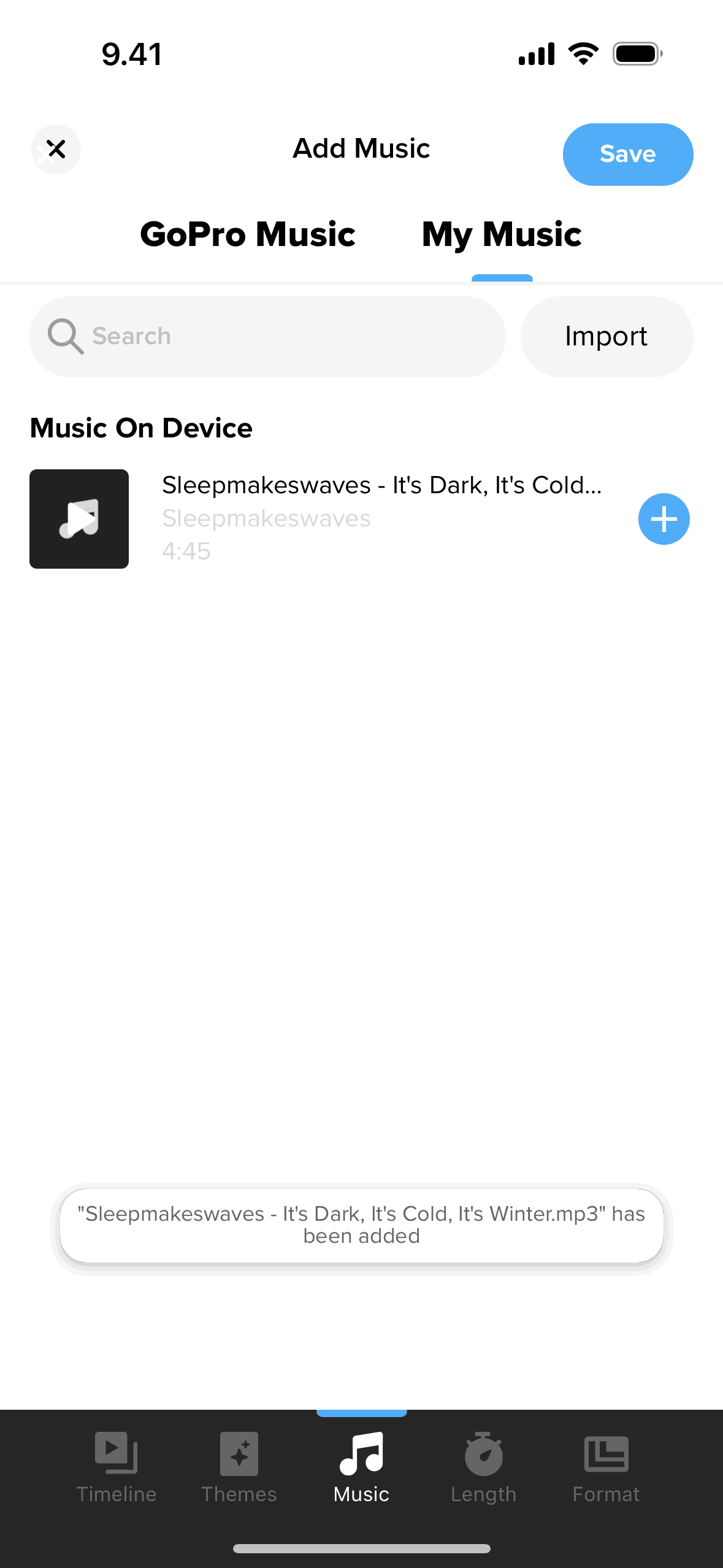Switch to the GoPro Music tab
723x1568 pixels.
[248, 234]
